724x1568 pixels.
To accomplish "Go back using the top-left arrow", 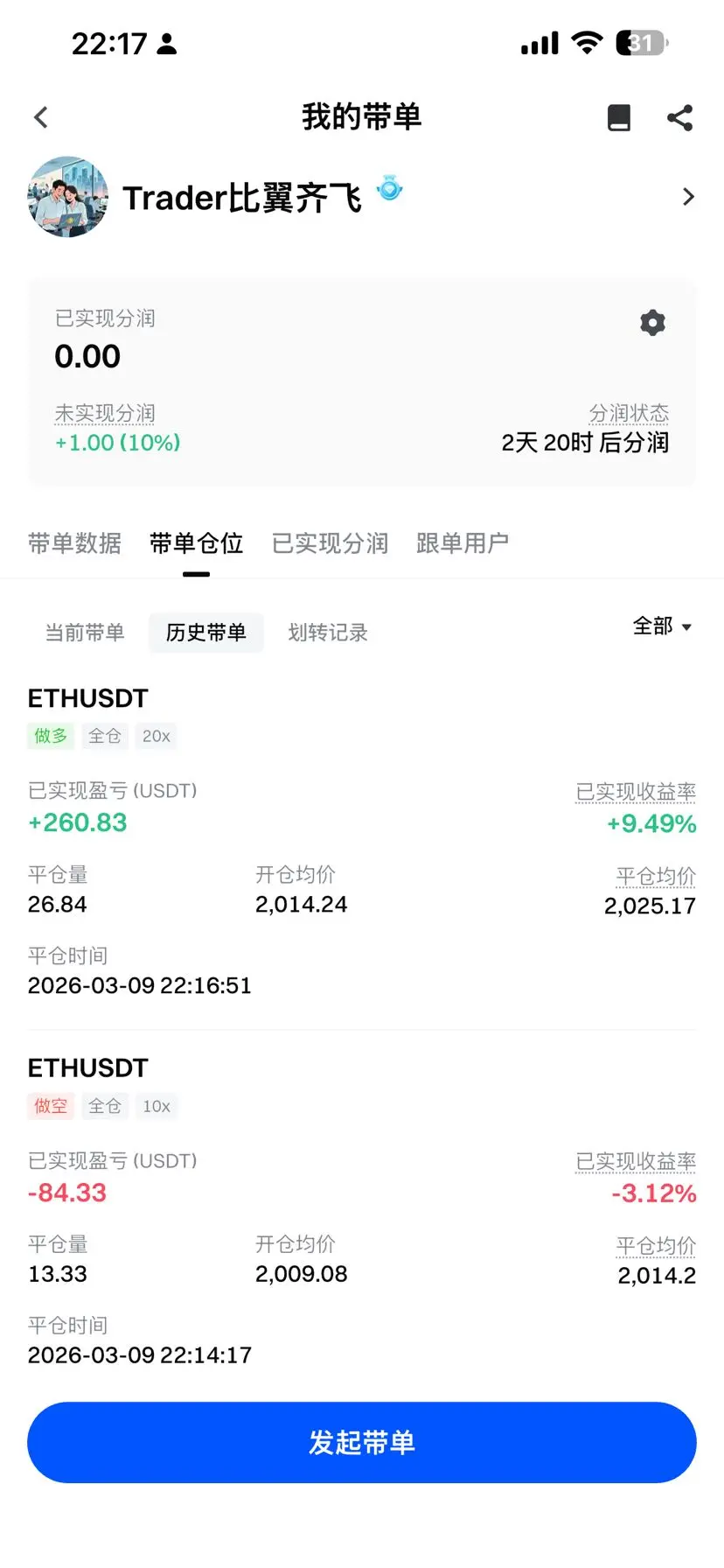I will coord(41,117).
